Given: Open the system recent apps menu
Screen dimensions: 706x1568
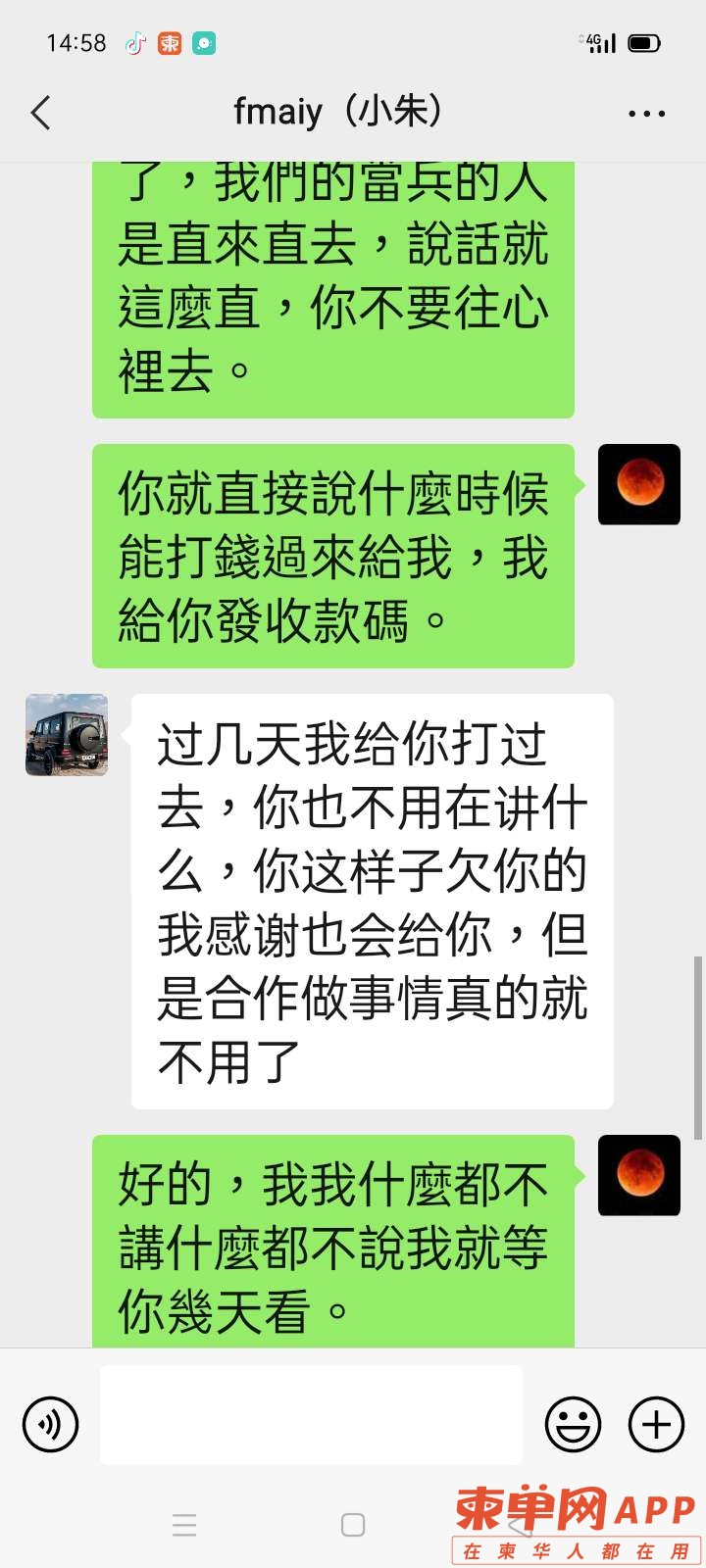Looking at the screenshot, I should 184,1525.
